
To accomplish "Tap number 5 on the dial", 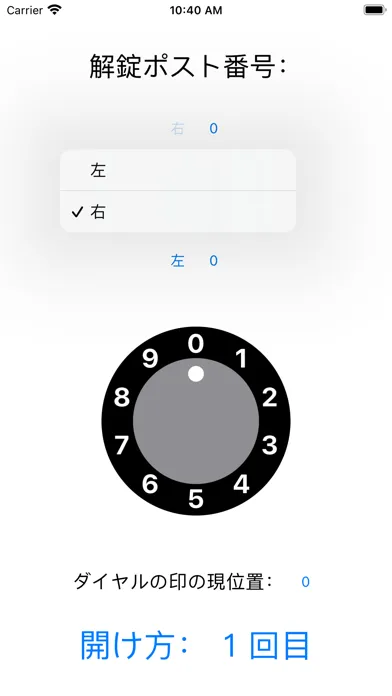I will pos(196,498).
